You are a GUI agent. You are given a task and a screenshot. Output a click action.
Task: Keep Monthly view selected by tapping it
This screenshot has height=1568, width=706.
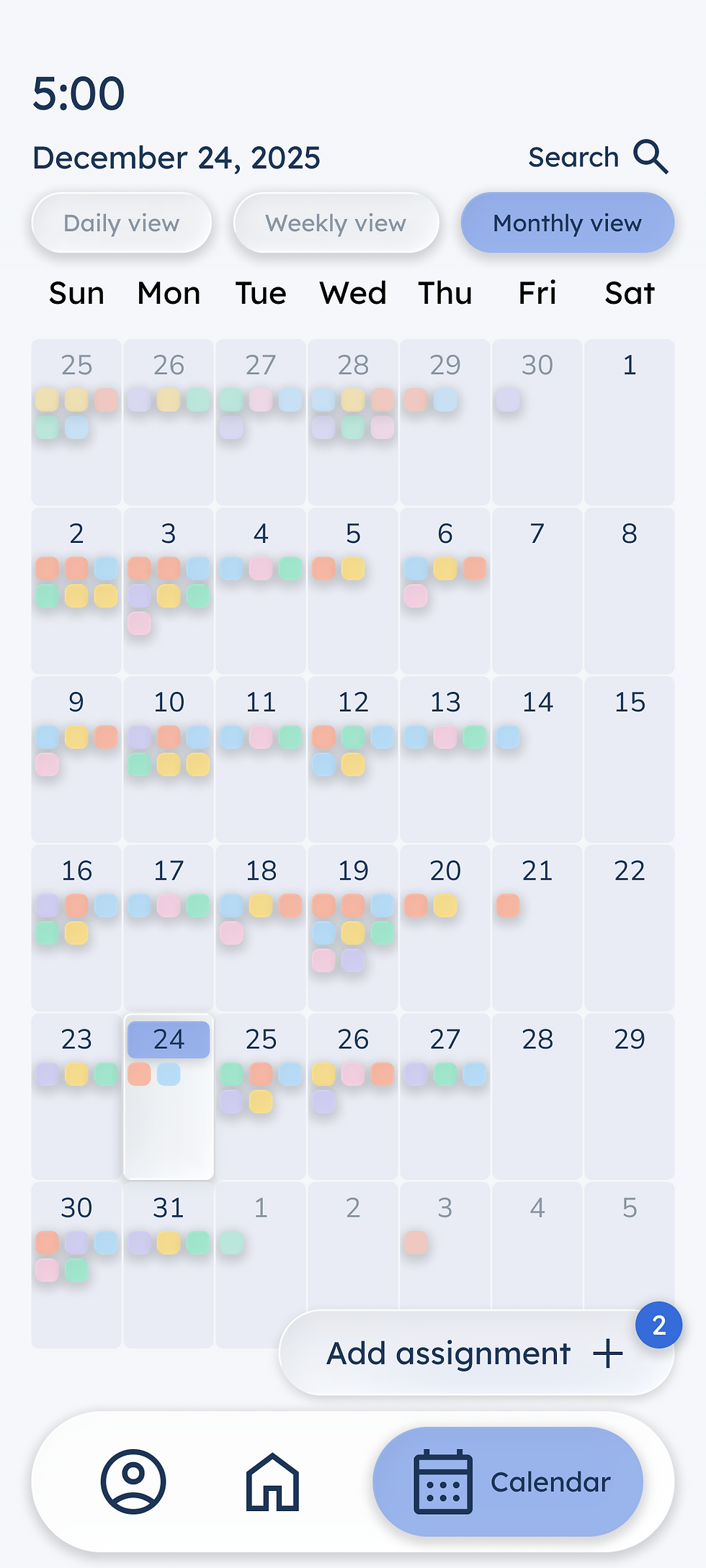568,223
